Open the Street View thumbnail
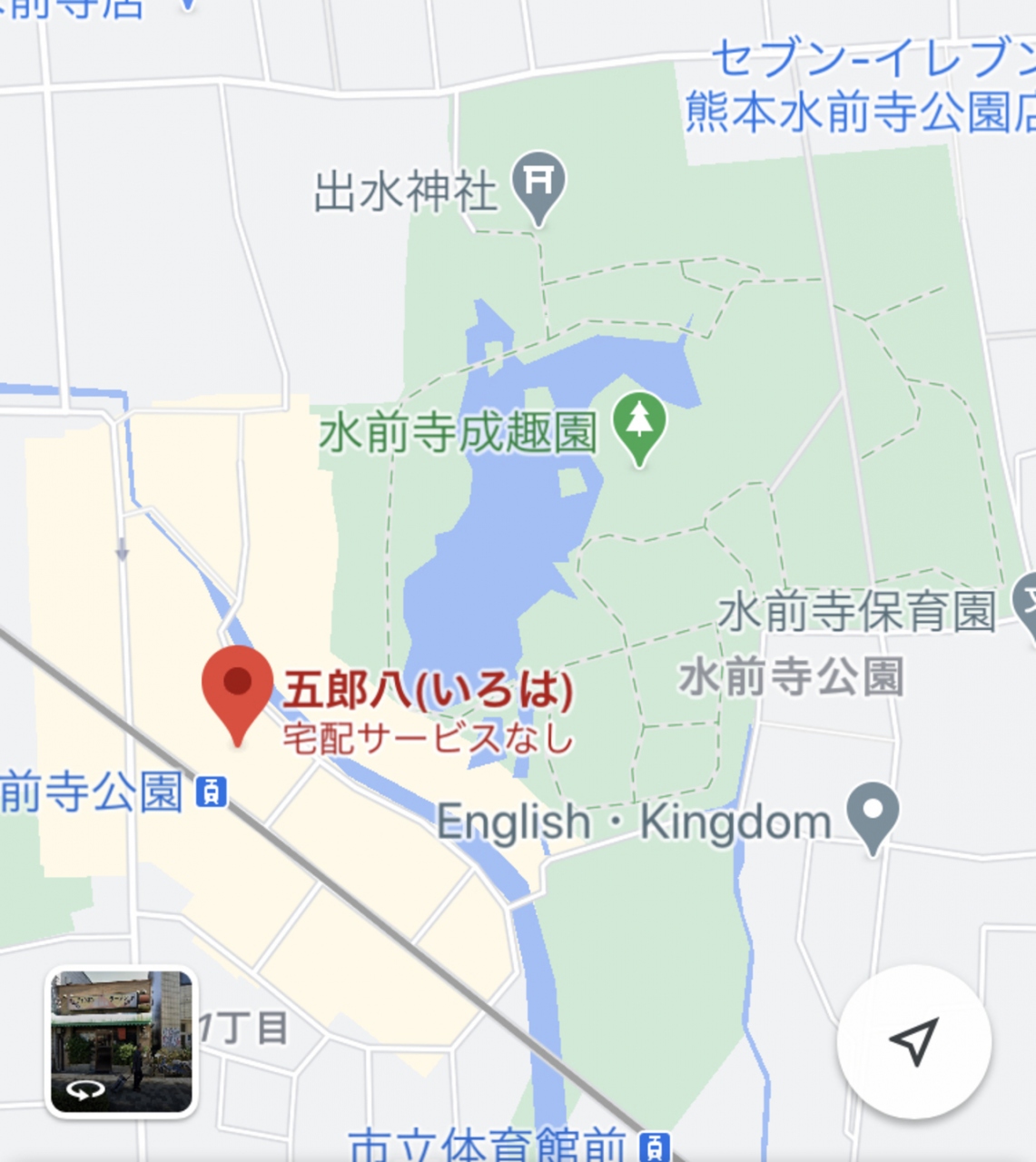 122,1041
